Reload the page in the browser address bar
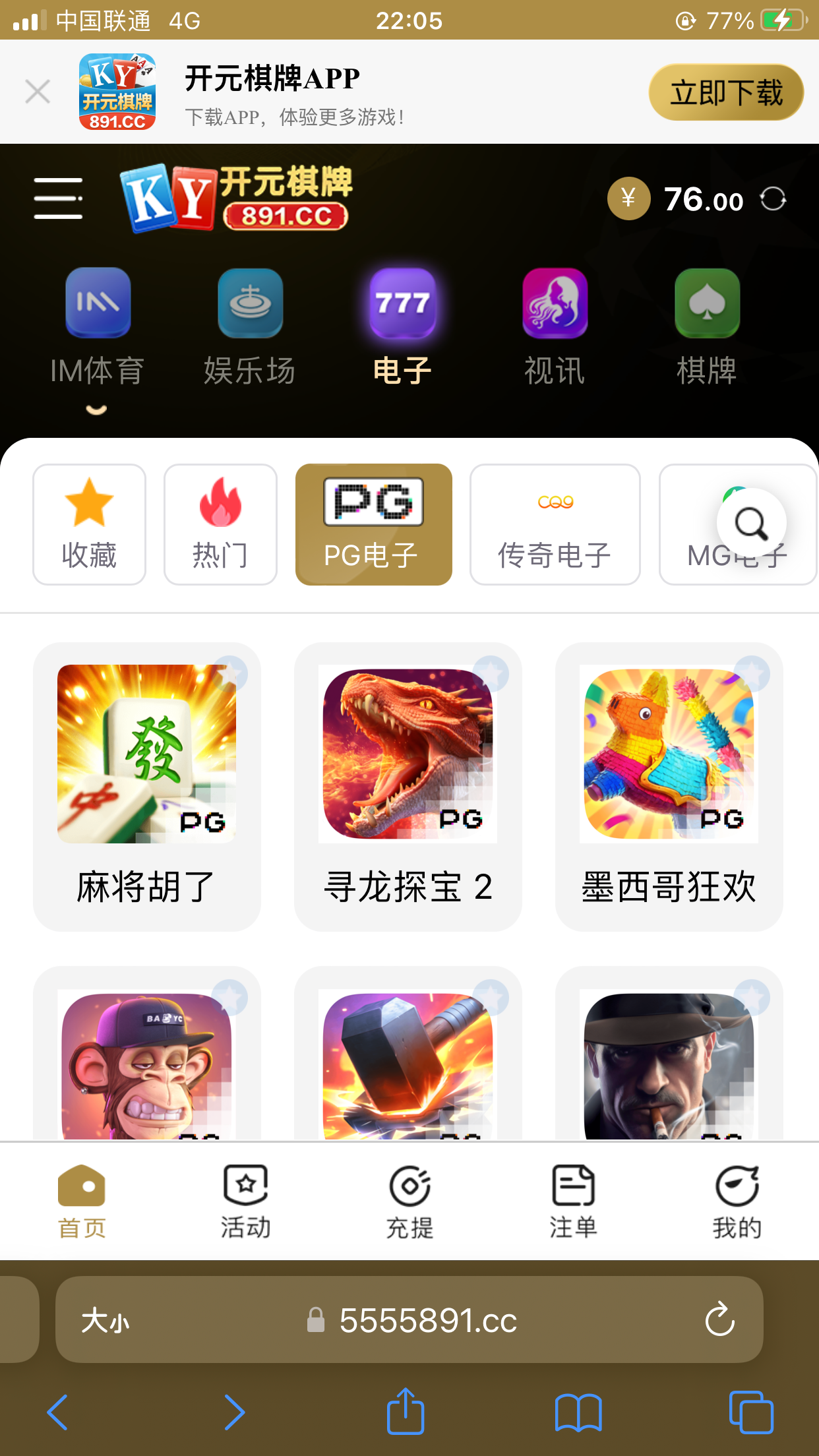 pos(719,1319)
